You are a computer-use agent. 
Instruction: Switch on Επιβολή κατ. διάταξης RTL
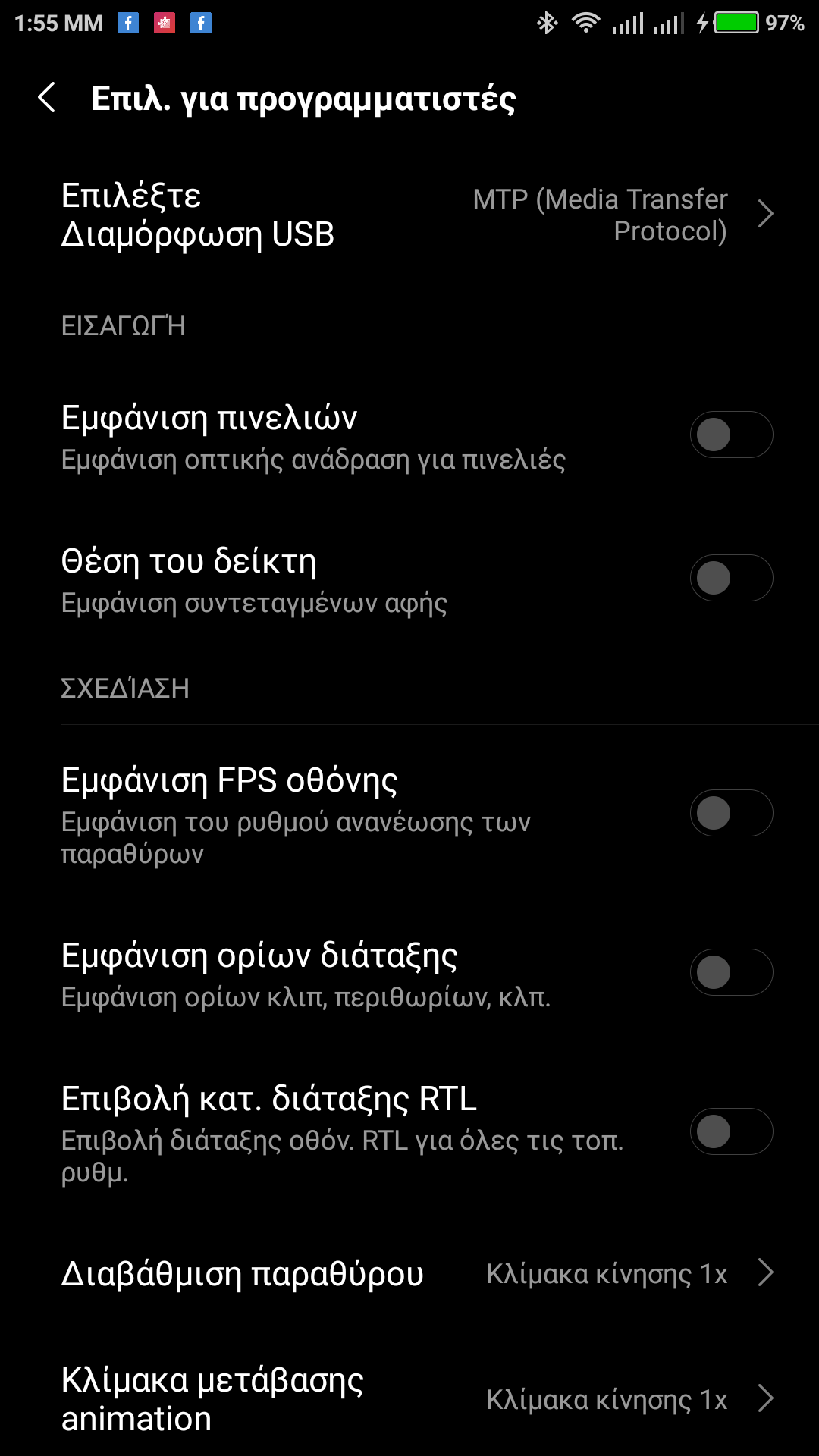[x=730, y=1132]
